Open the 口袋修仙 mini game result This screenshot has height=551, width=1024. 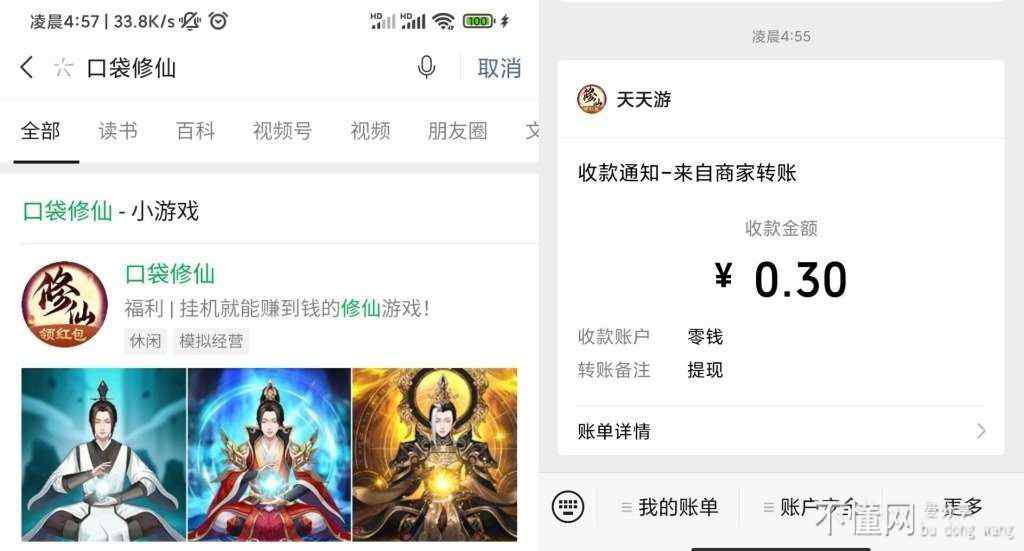[169, 274]
